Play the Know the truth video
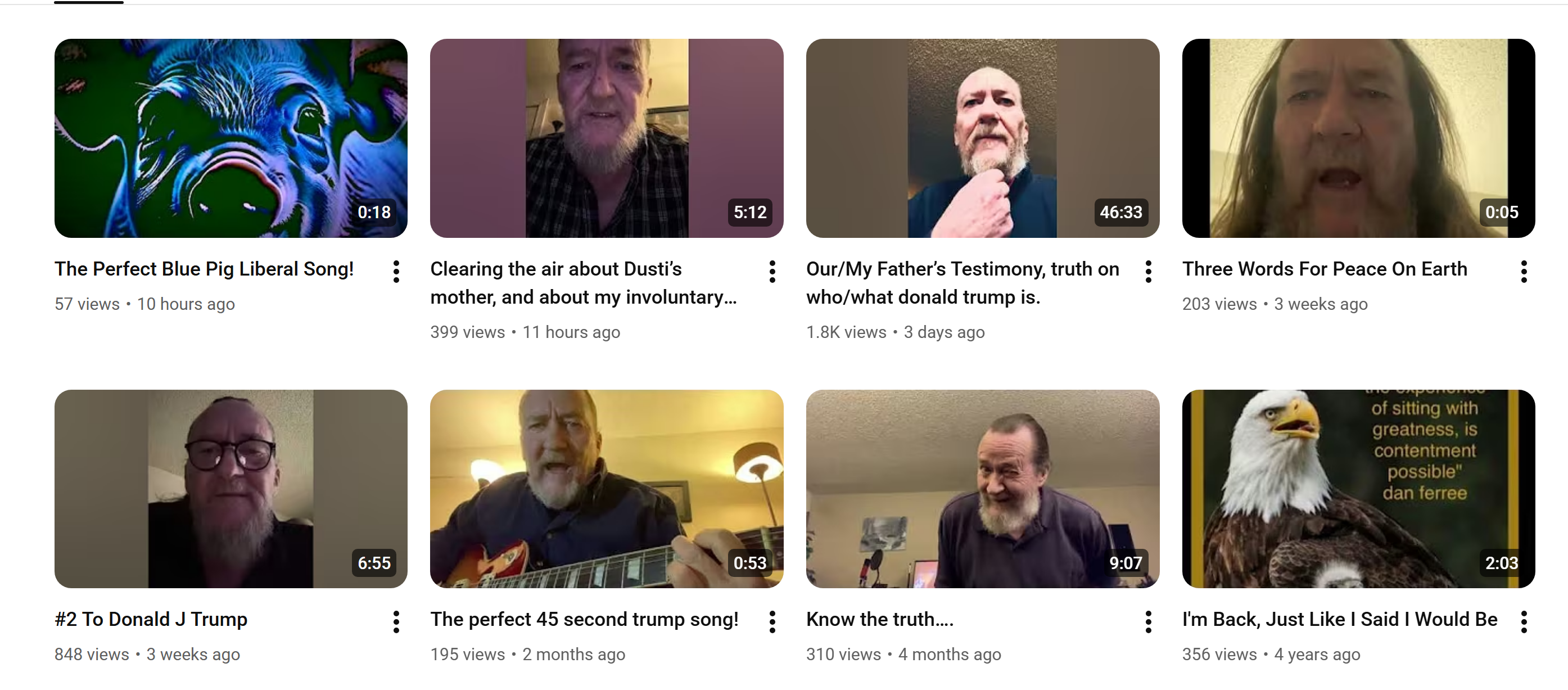Image resolution: width=1568 pixels, height=690 pixels. pyautogui.click(x=982, y=489)
